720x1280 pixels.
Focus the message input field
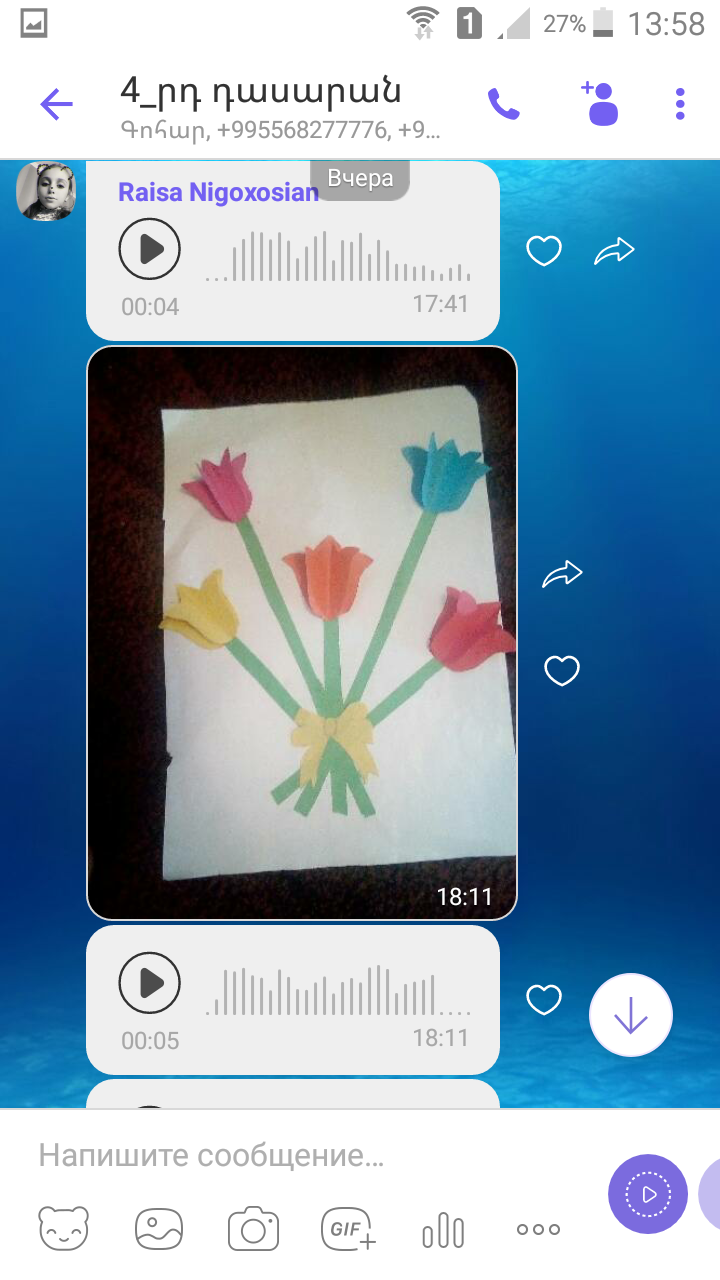coord(310,1156)
